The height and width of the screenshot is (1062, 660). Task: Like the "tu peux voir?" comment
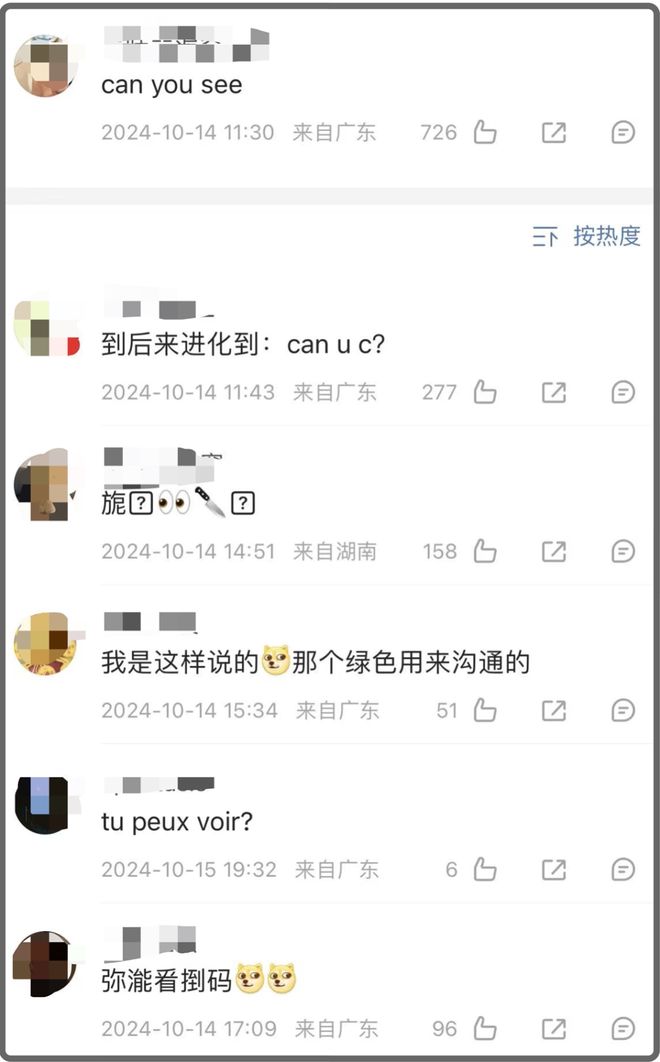click(x=484, y=869)
